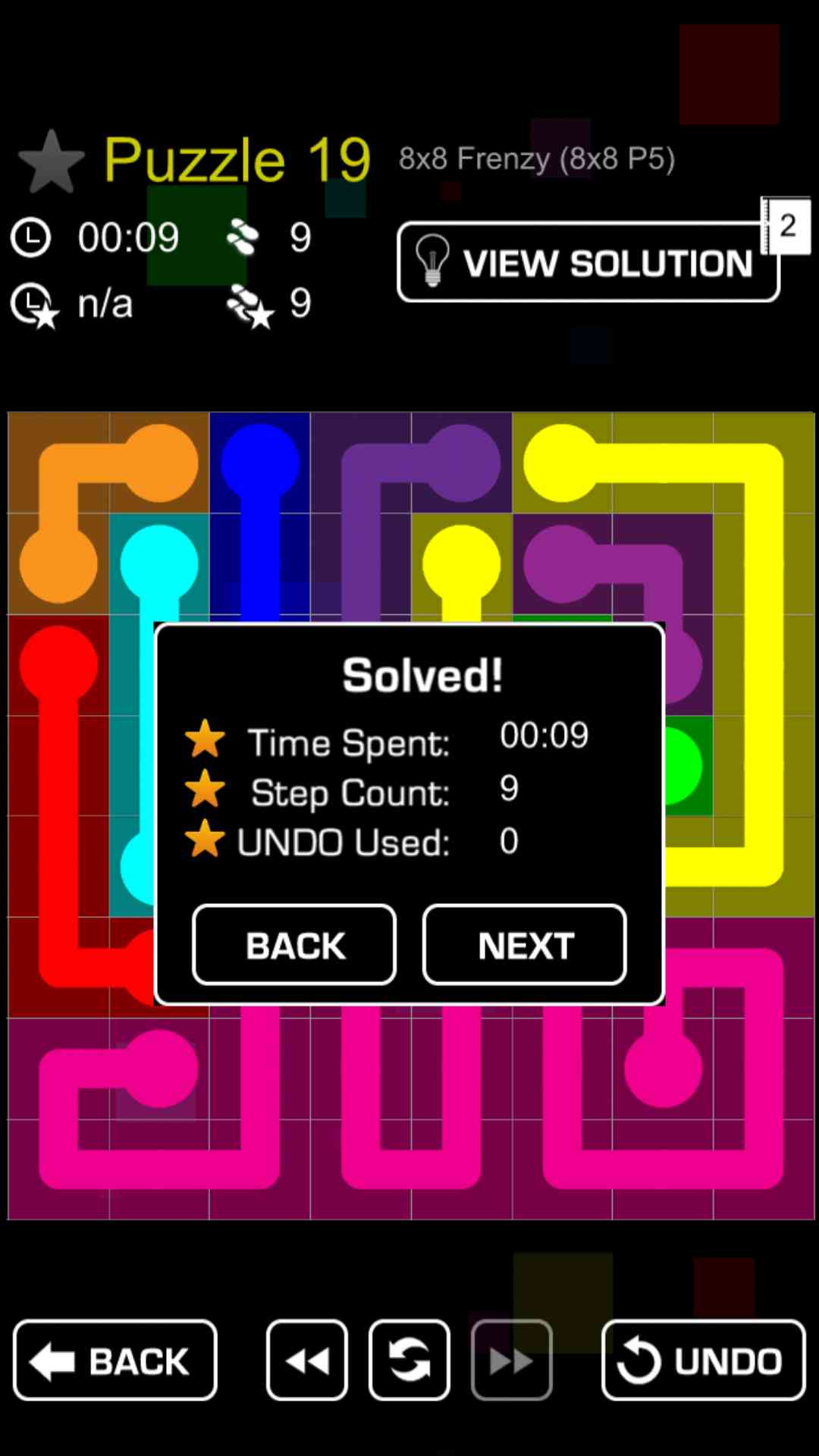Tap BACK in the Solved dialog
819x1456 pixels.
click(294, 945)
